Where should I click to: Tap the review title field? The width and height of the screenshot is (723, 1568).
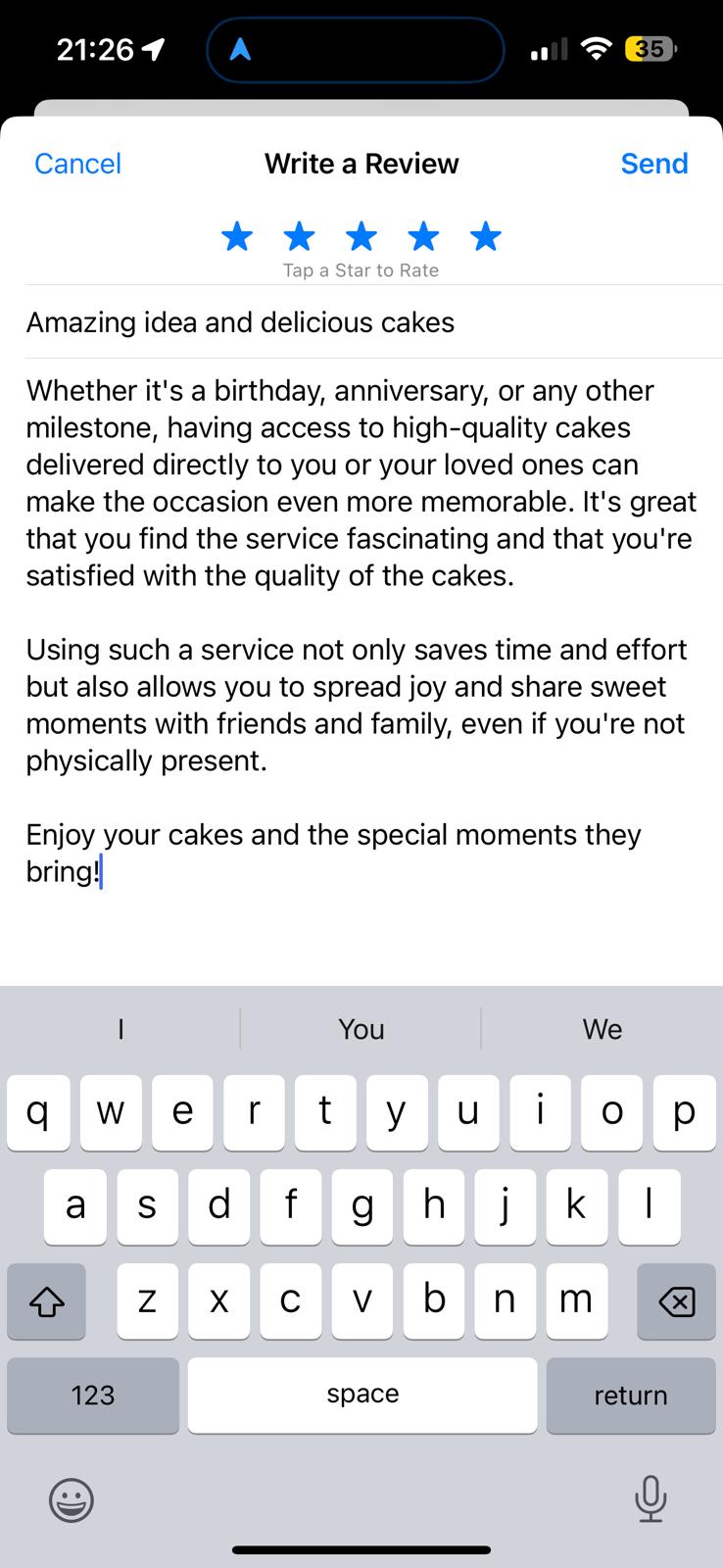pos(373,322)
